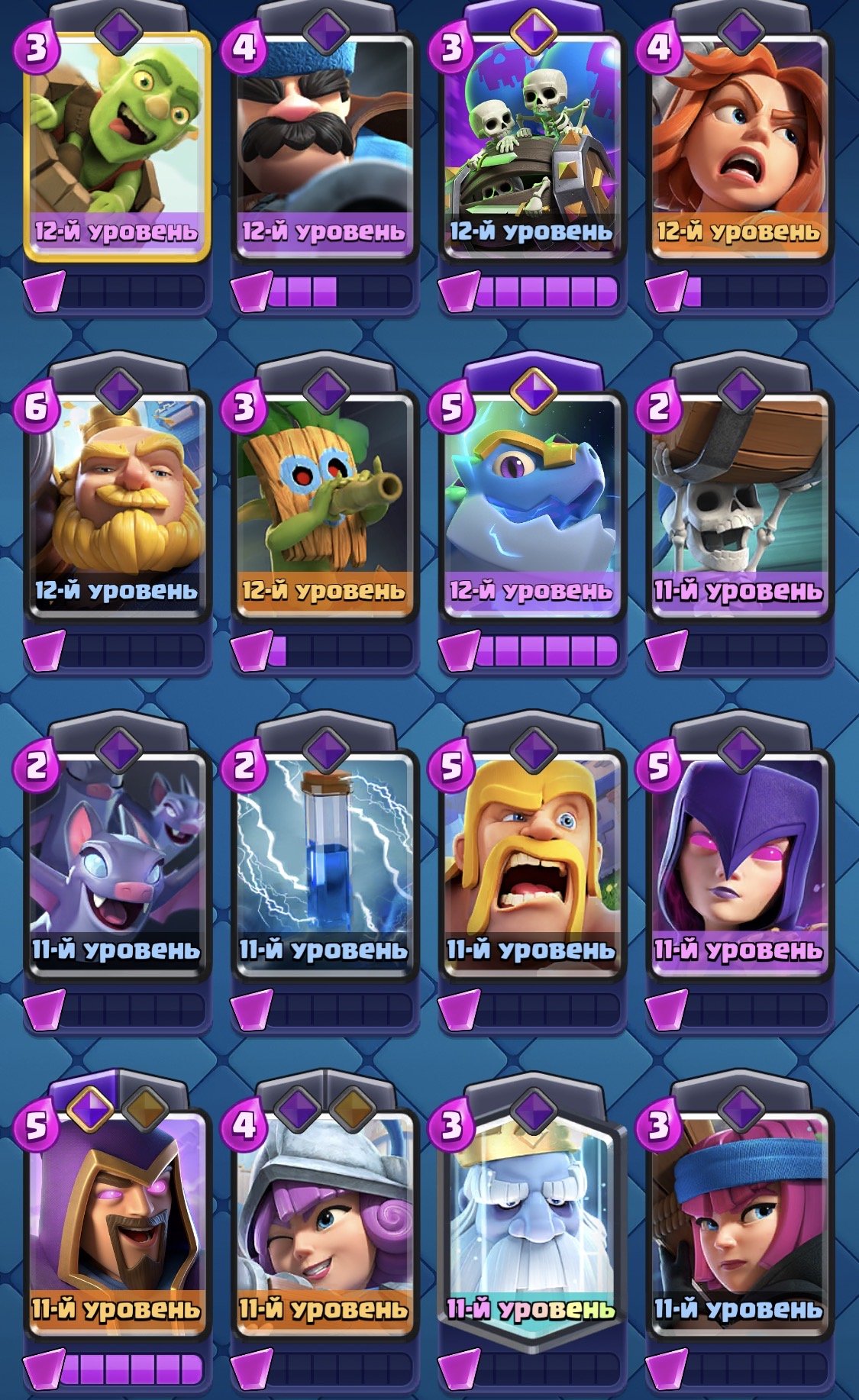View the Electro Dragon card
Image resolution: width=859 pixels, height=1400 pixels.
(x=532, y=504)
